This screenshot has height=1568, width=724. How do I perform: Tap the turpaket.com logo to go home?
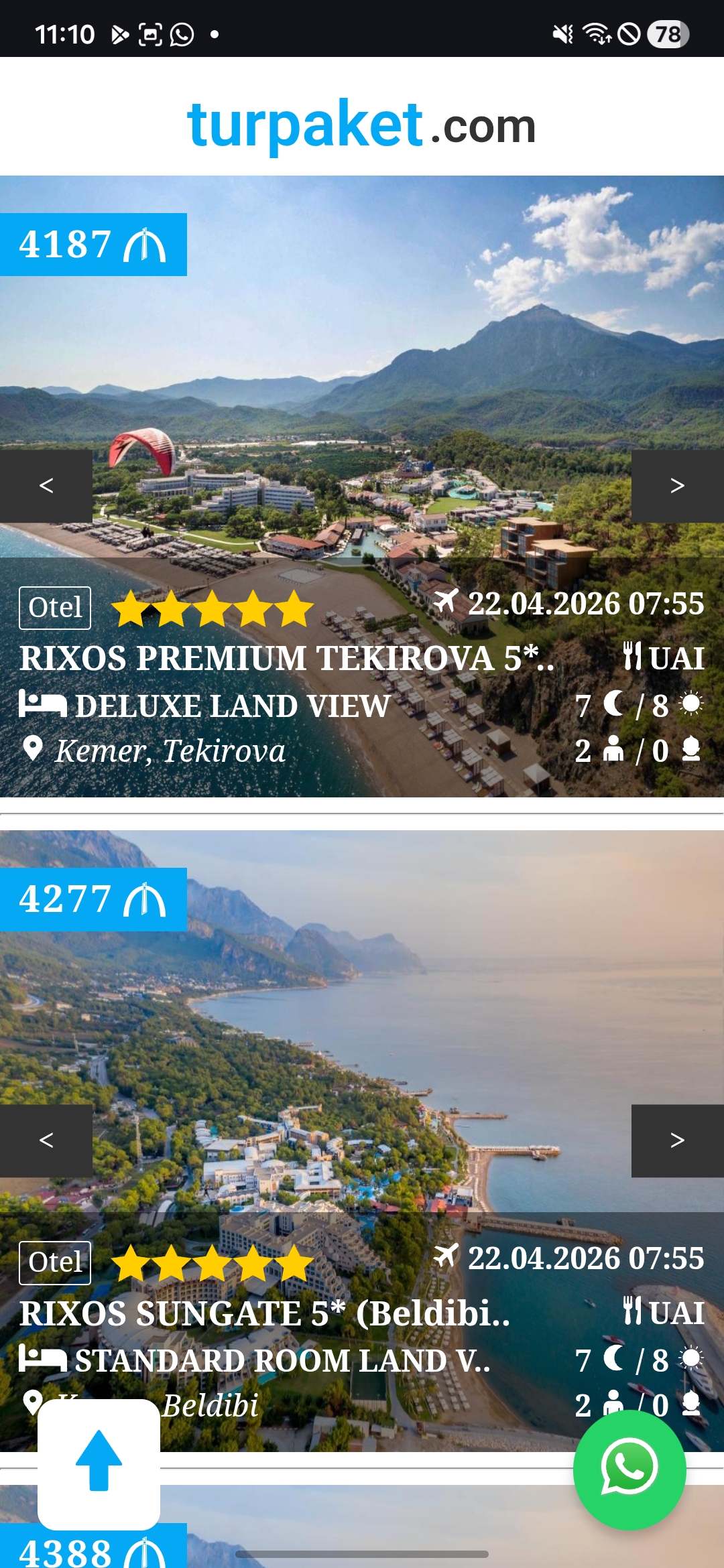362,124
